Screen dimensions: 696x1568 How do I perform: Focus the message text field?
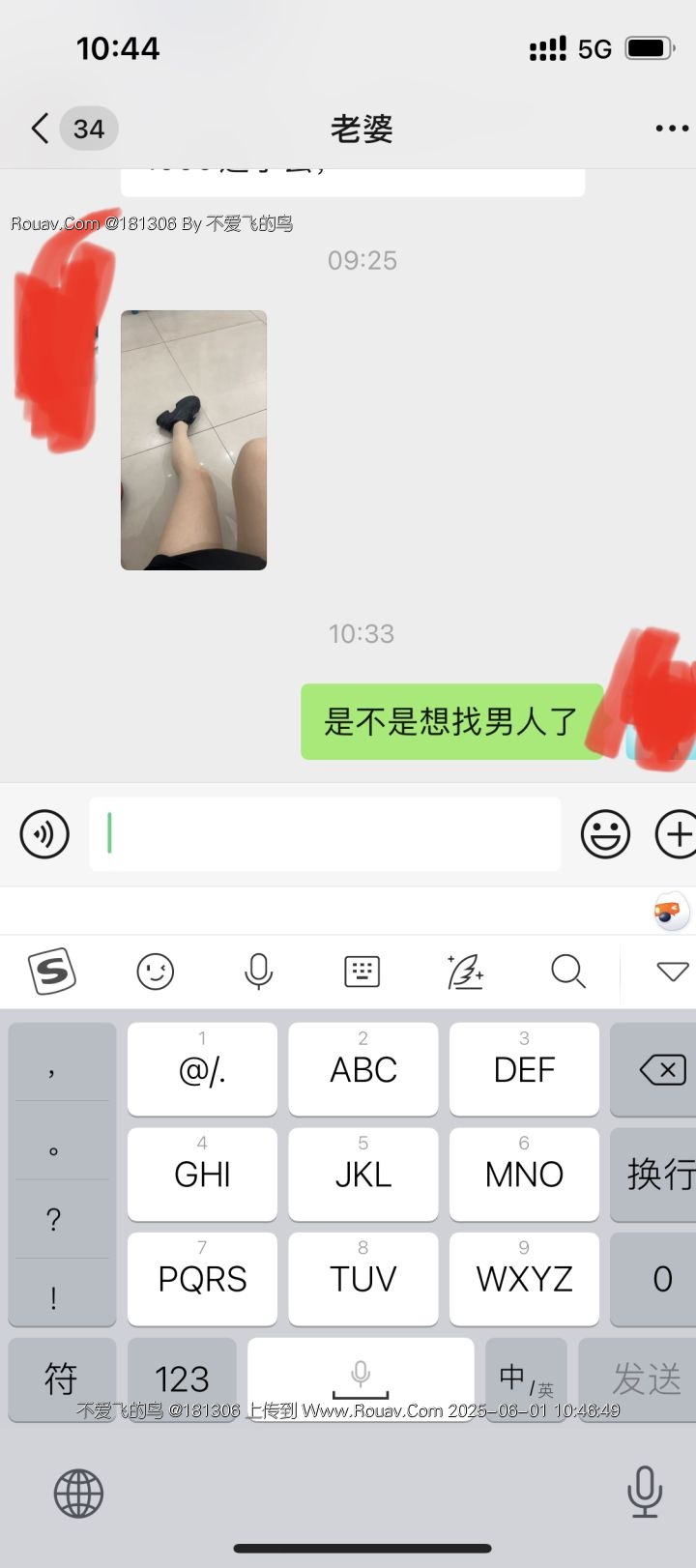(325, 833)
